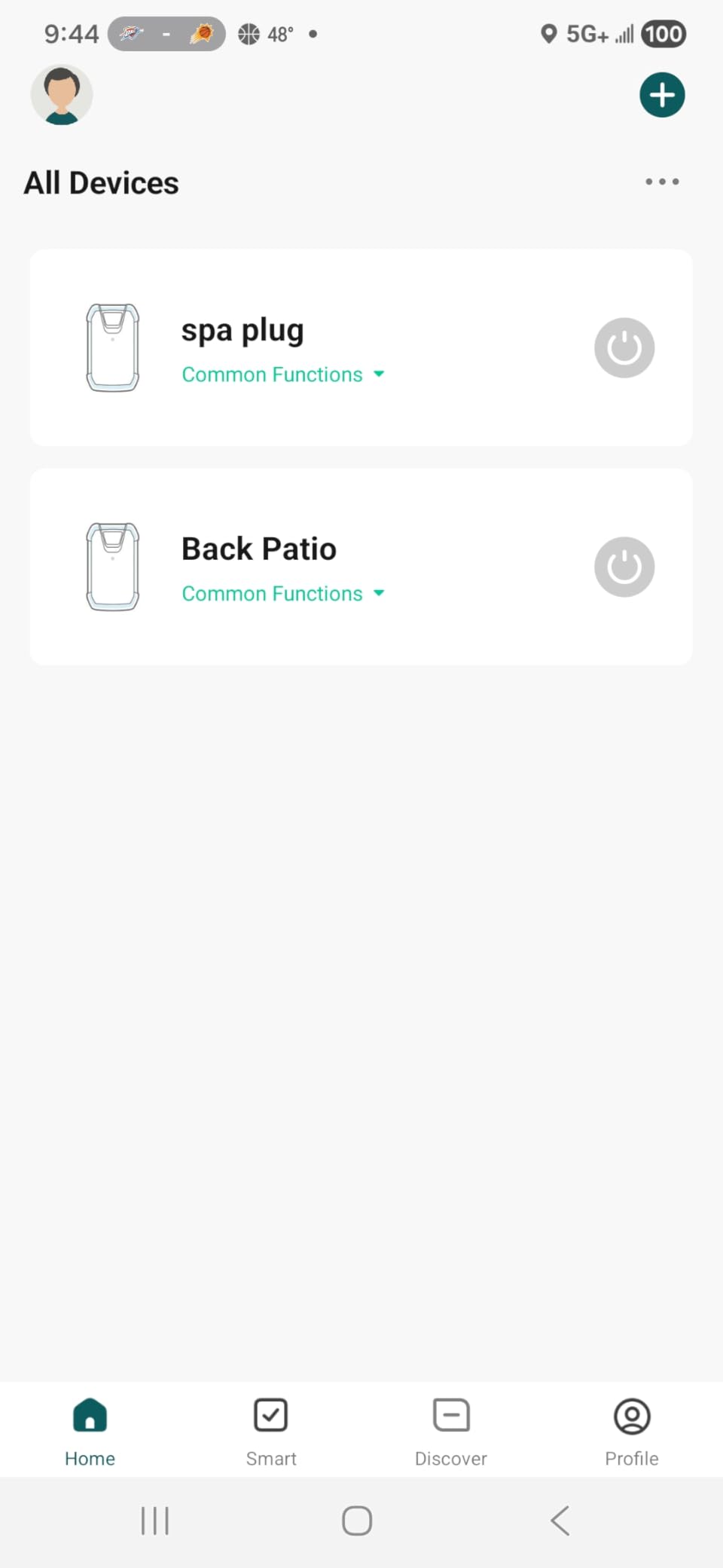Open the three-dot menu beside All Devices
Image resolution: width=723 pixels, height=1568 pixels.
662,182
